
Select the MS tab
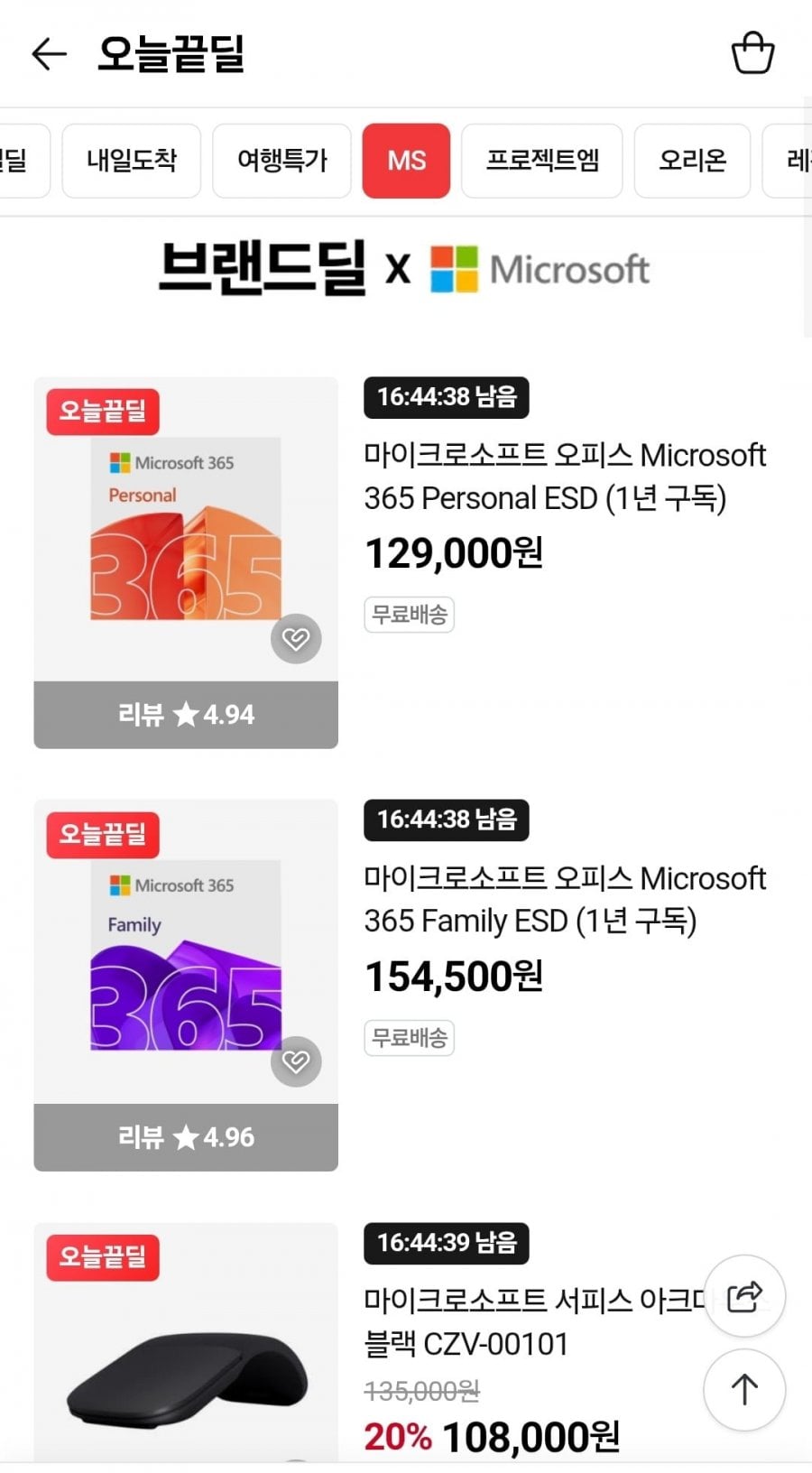pyautogui.click(x=406, y=161)
